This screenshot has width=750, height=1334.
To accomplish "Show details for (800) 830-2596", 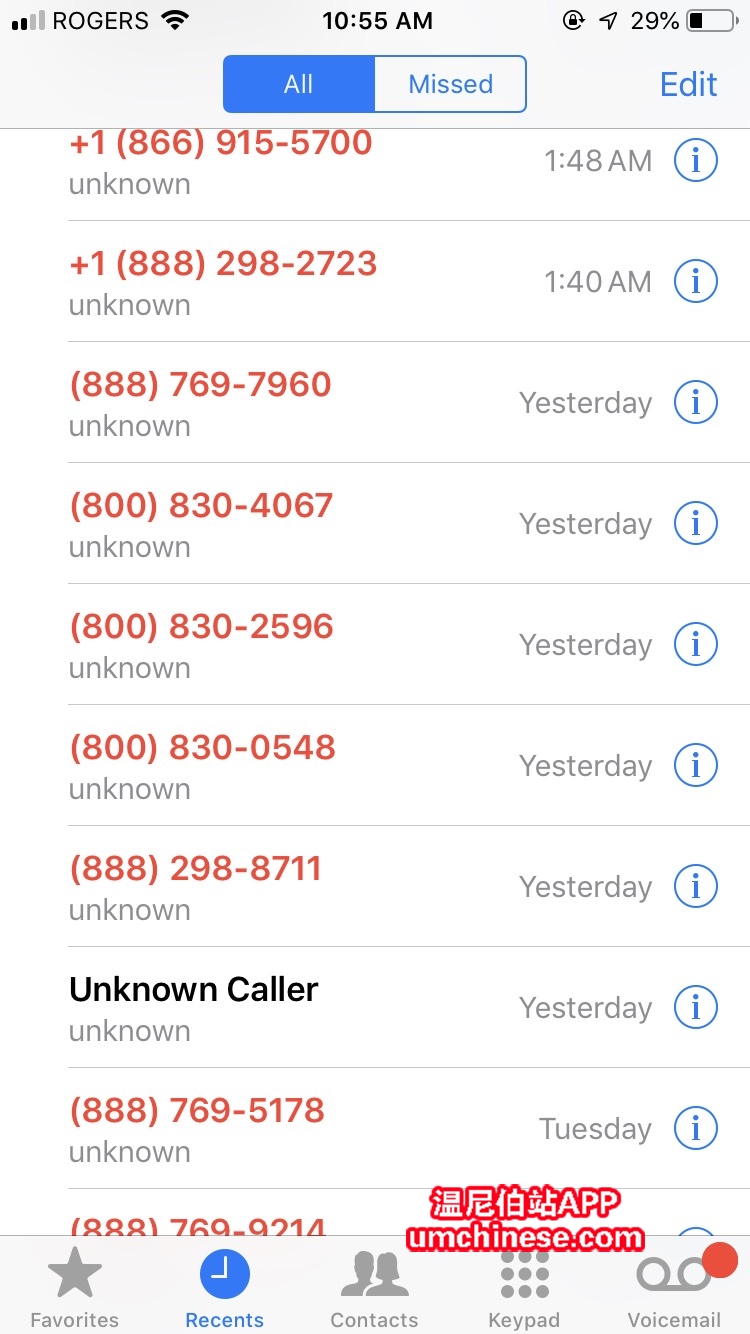I will click(696, 645).
